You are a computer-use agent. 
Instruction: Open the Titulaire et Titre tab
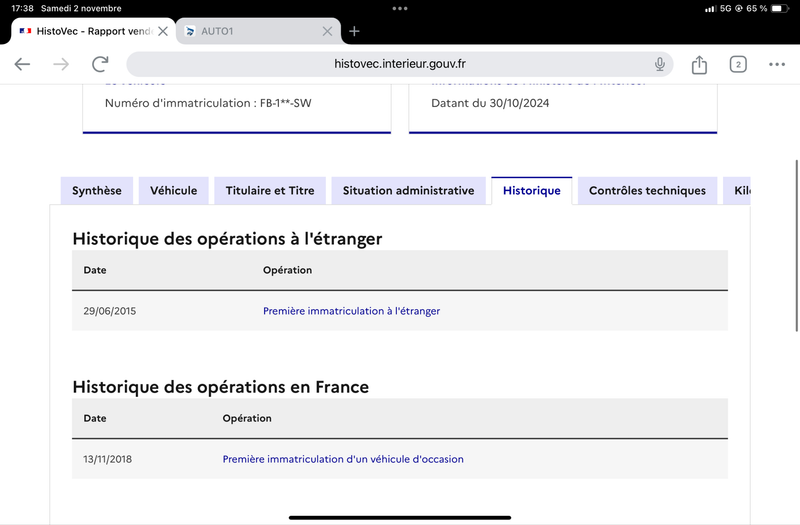pyautogui.click(x=270, y=191)
